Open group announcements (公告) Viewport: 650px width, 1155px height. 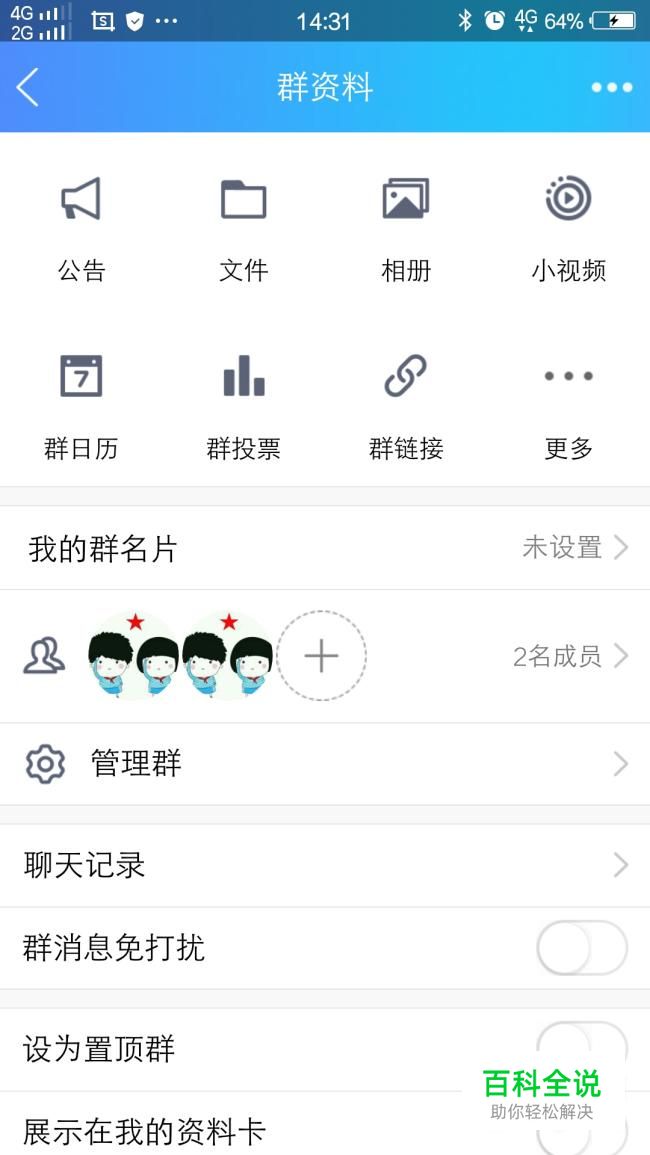click(x=81, y=227)
